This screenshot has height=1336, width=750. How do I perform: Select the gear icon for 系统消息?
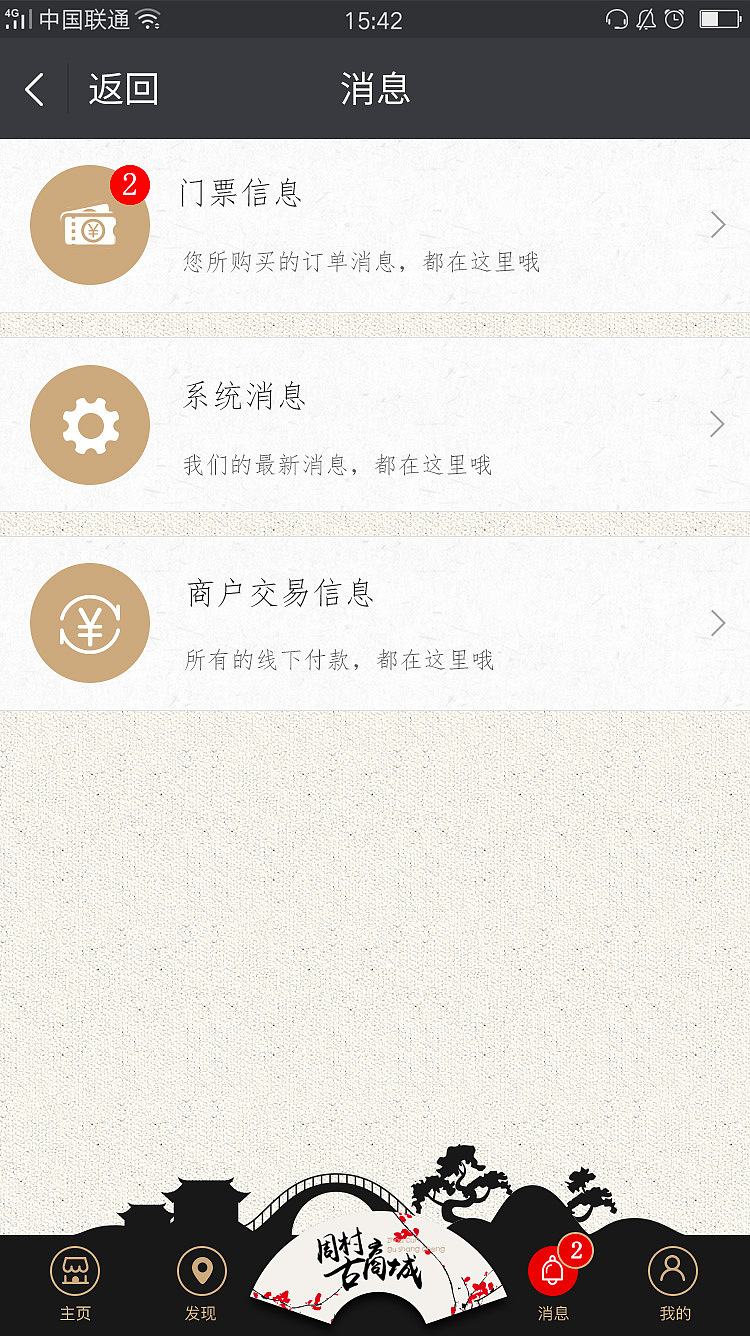(90, 424)
